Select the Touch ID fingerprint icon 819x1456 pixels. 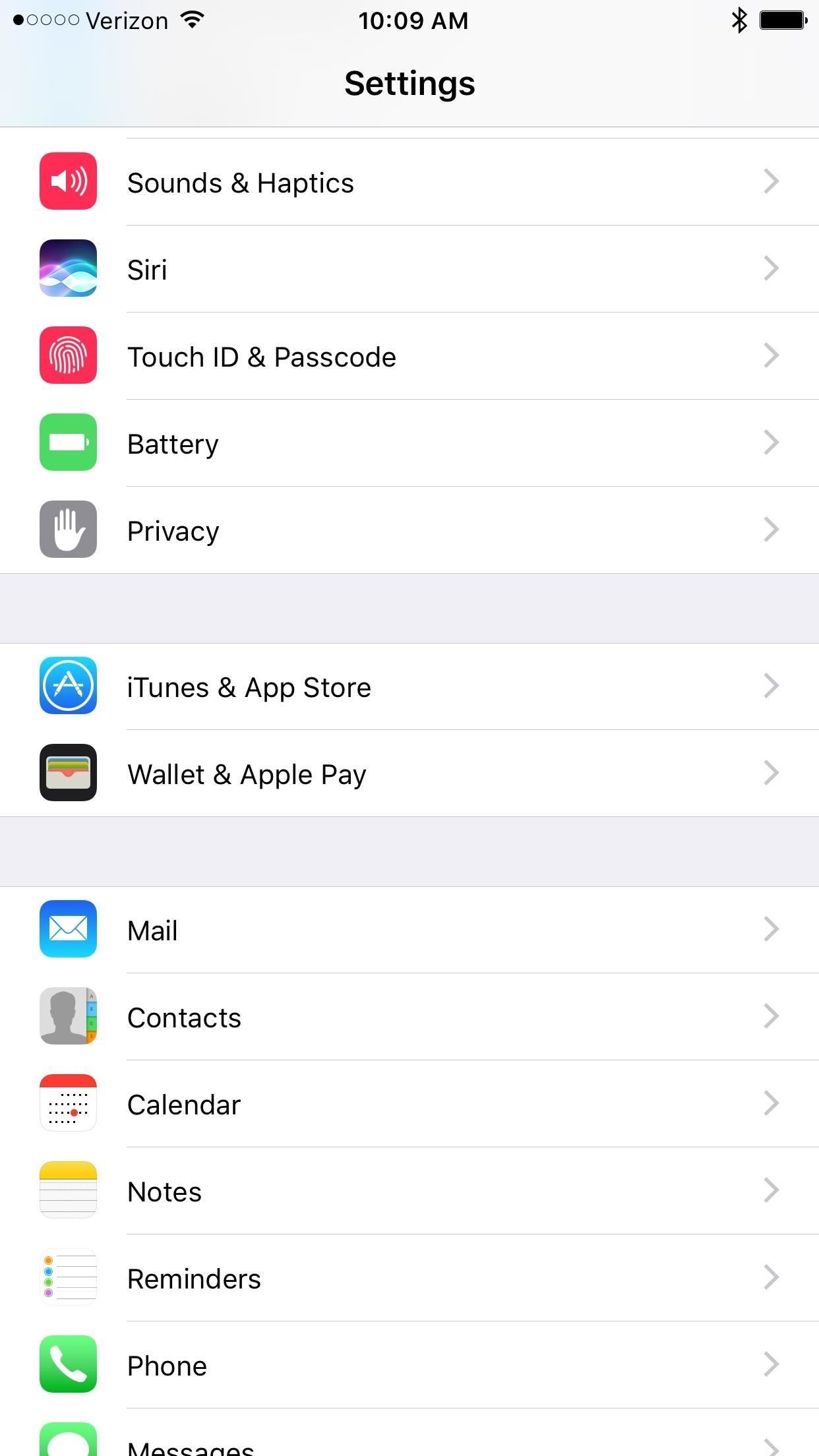[x=68, y=355]
